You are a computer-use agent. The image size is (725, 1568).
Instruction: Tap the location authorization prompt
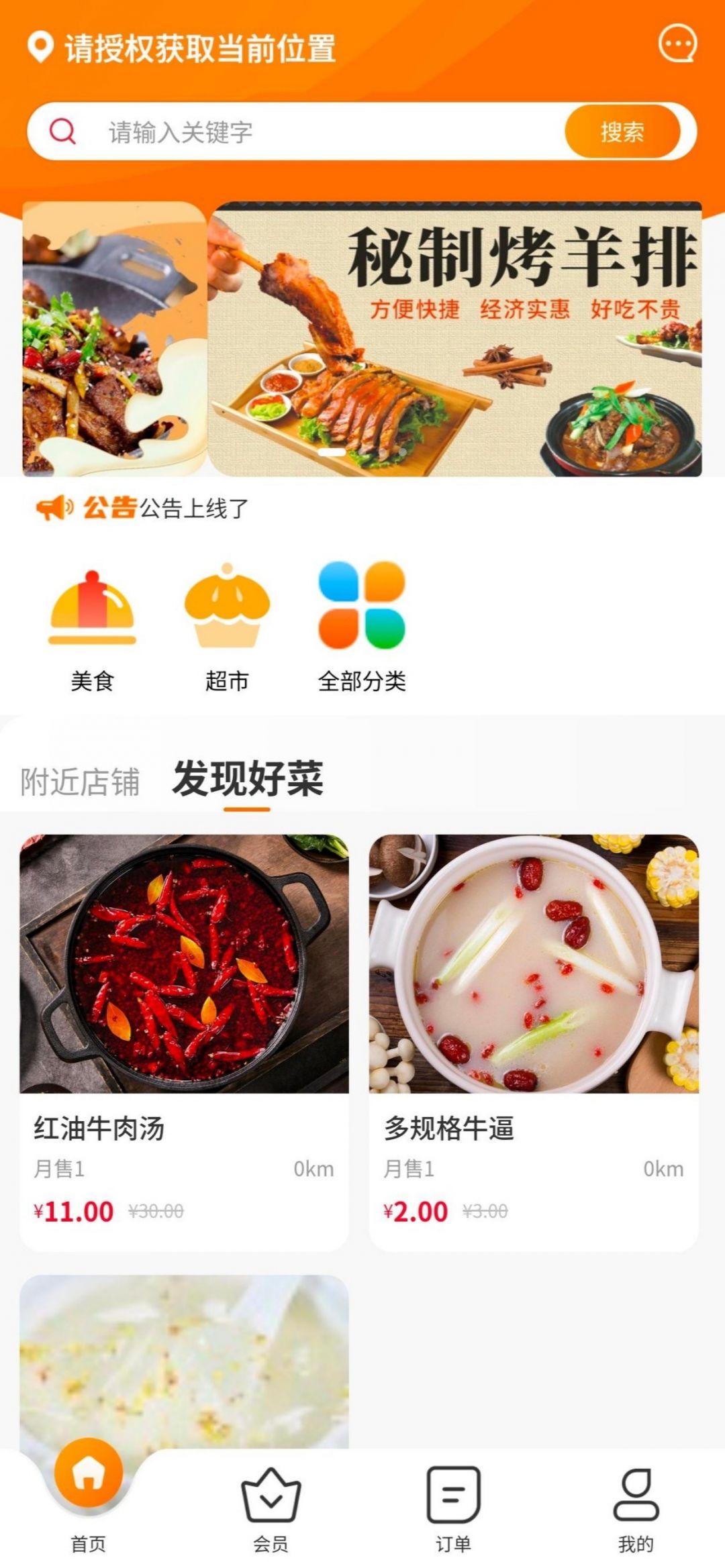click(199, 48)
